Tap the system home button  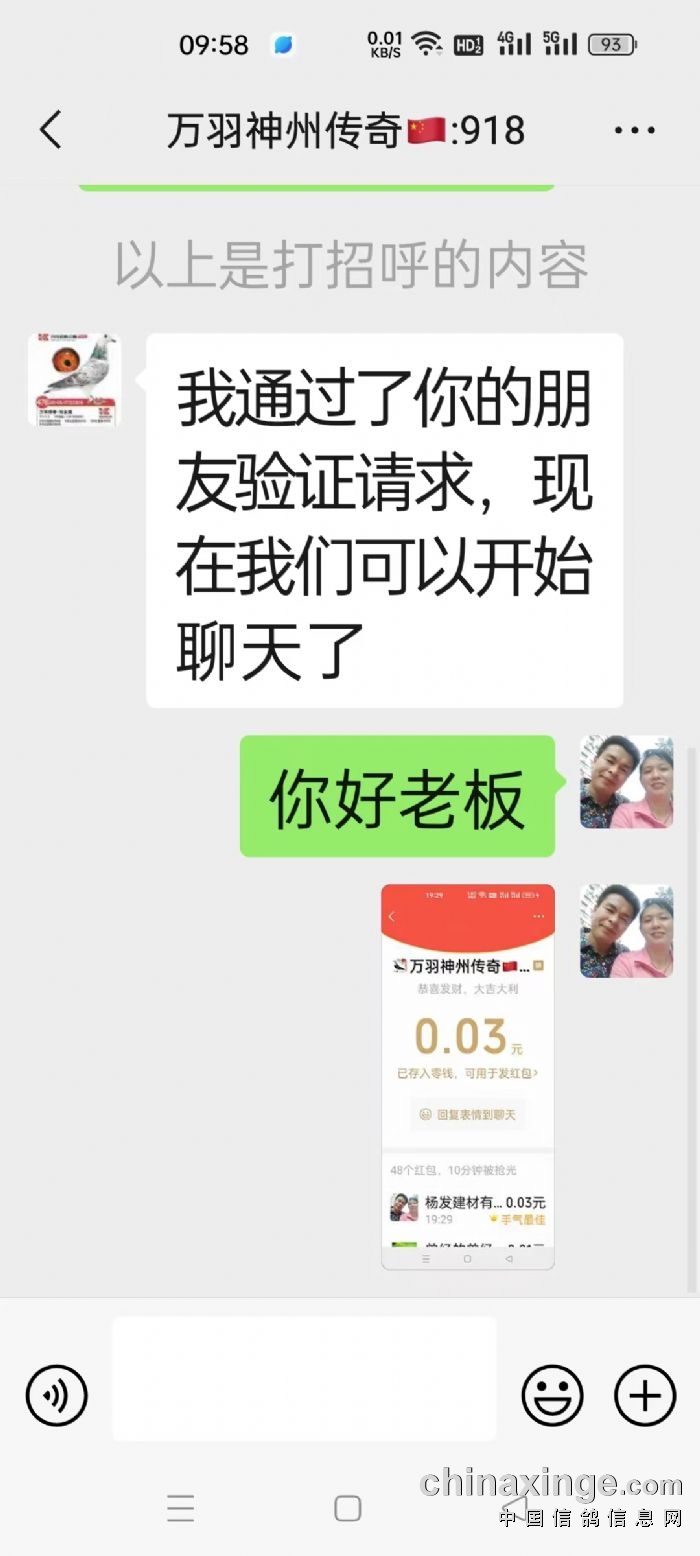click(x=347, y=1508)
